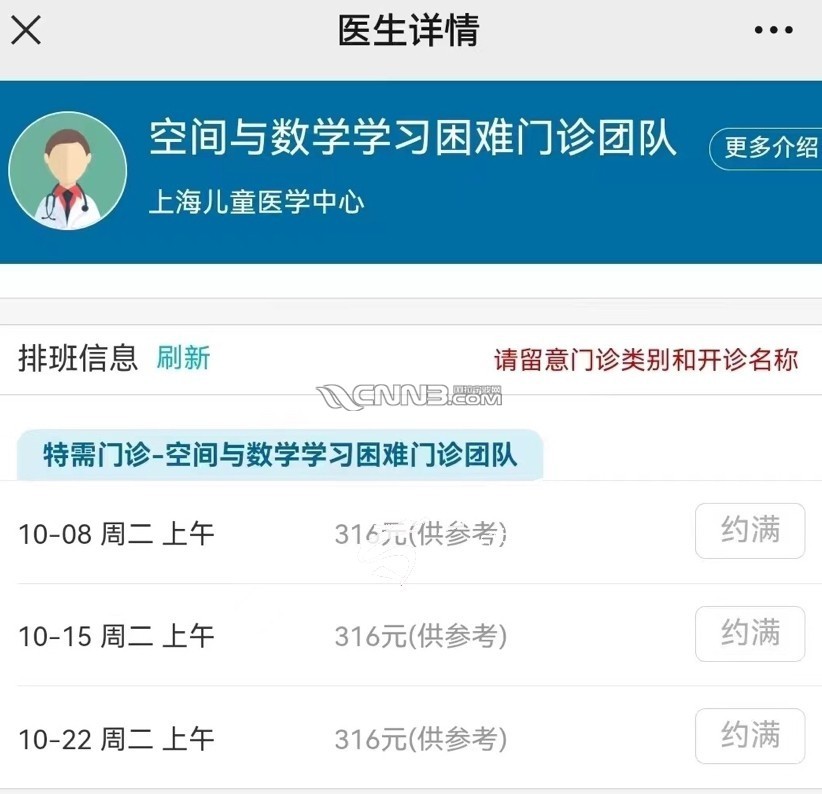This screenshot has width=822, height=794.
Task: Tap 约满 button for 10-15 周二
Action: 750,634
